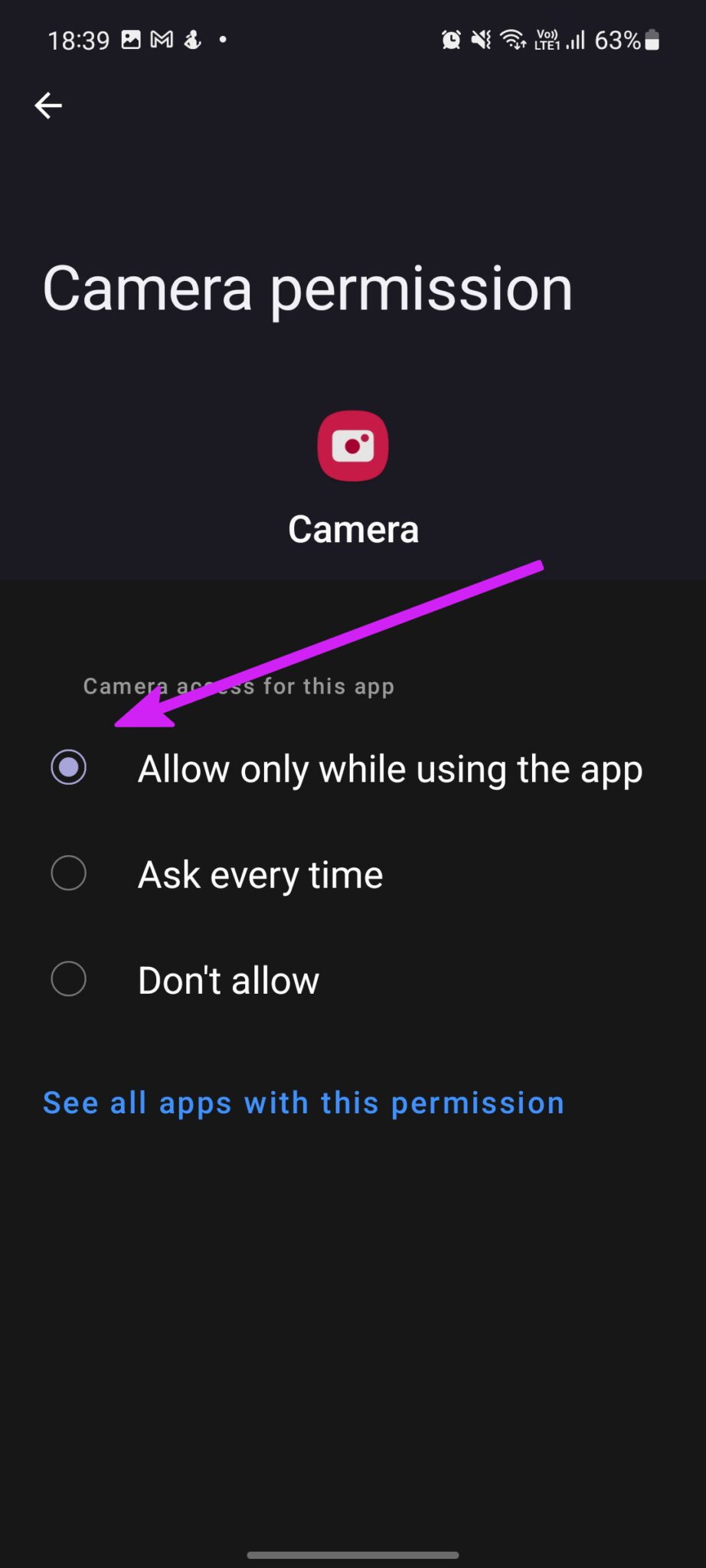The image size is (706, 1568).
Task: Tap the mute icon in the status bar
Action: [x=480, y=39]
